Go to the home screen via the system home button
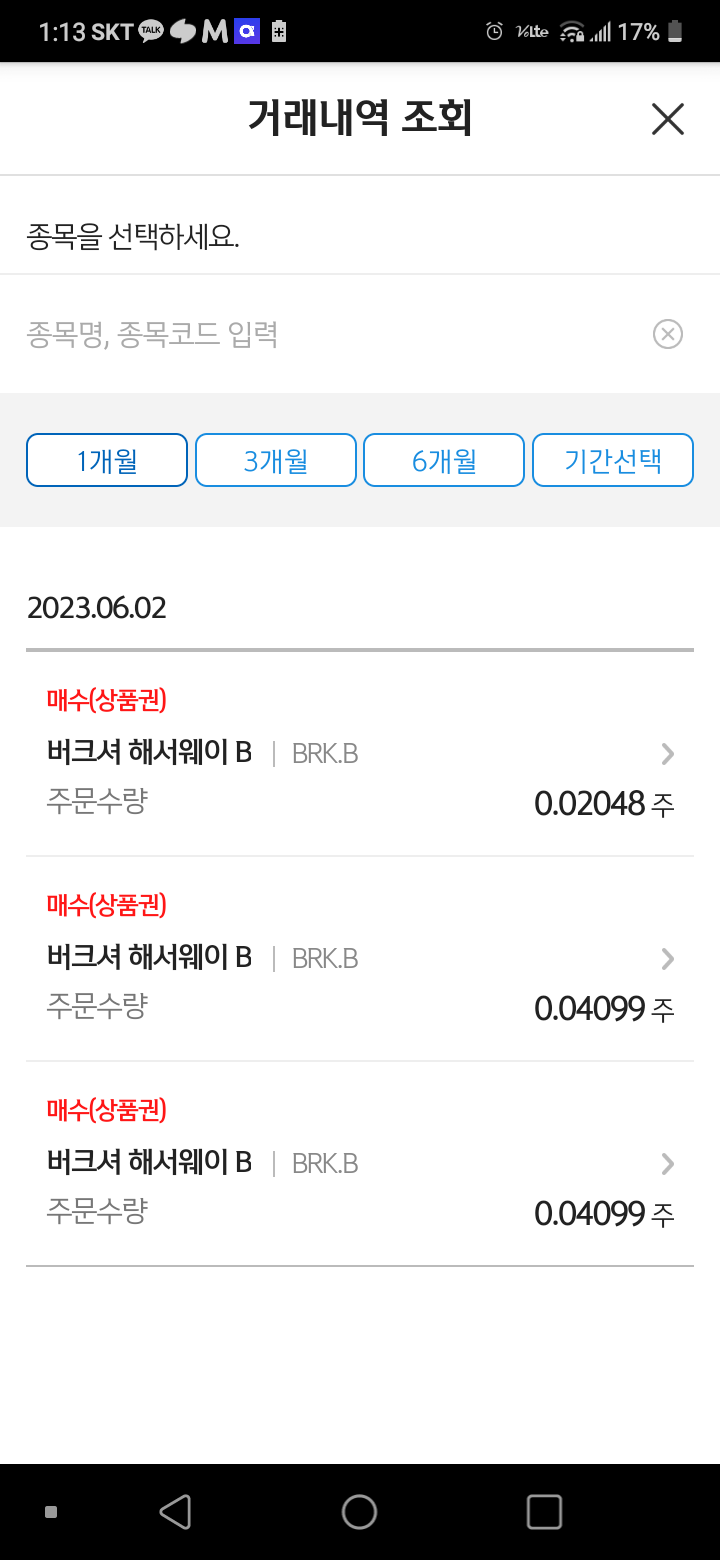Screen dimensions: 720x1560 (359, 1511)
